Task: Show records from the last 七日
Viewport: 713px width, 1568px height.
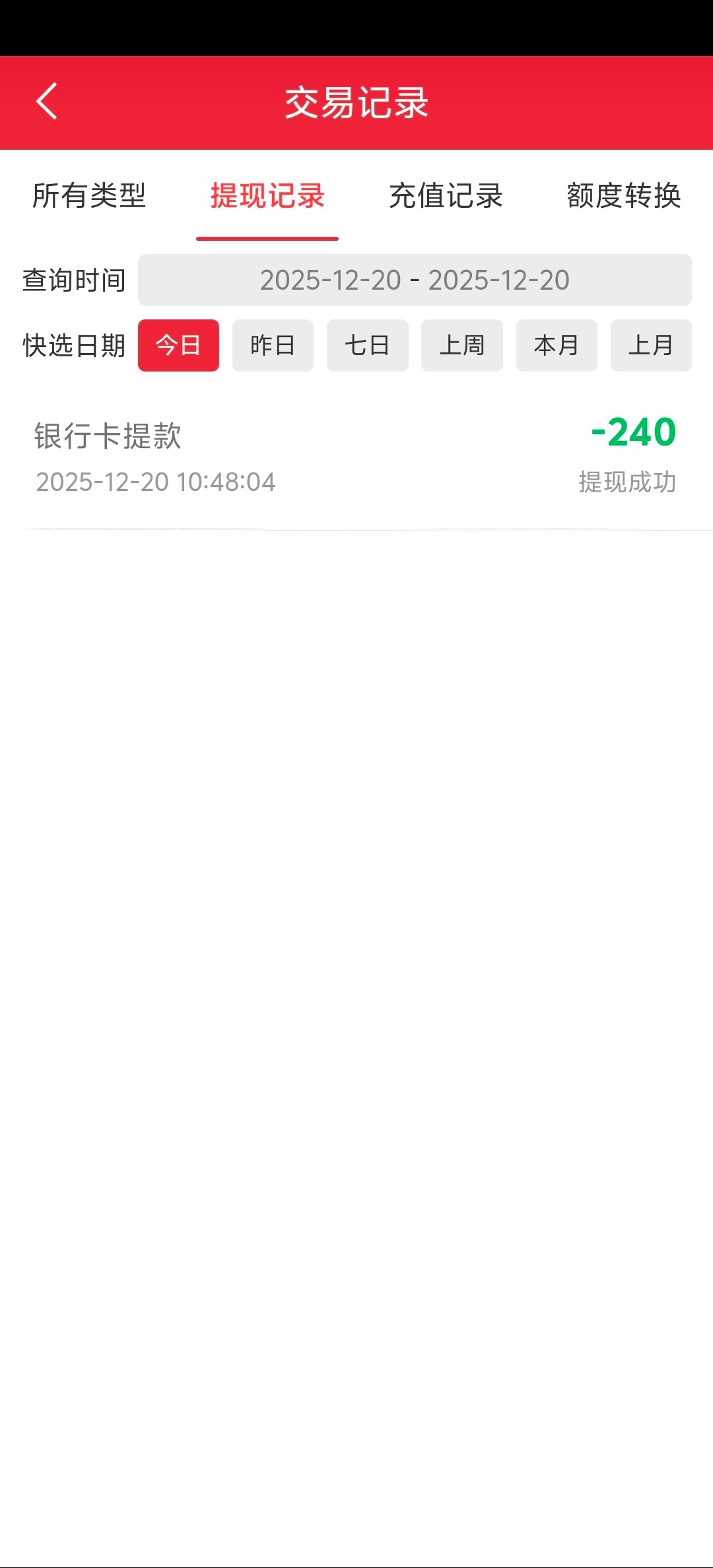Action: coord(367,345)
